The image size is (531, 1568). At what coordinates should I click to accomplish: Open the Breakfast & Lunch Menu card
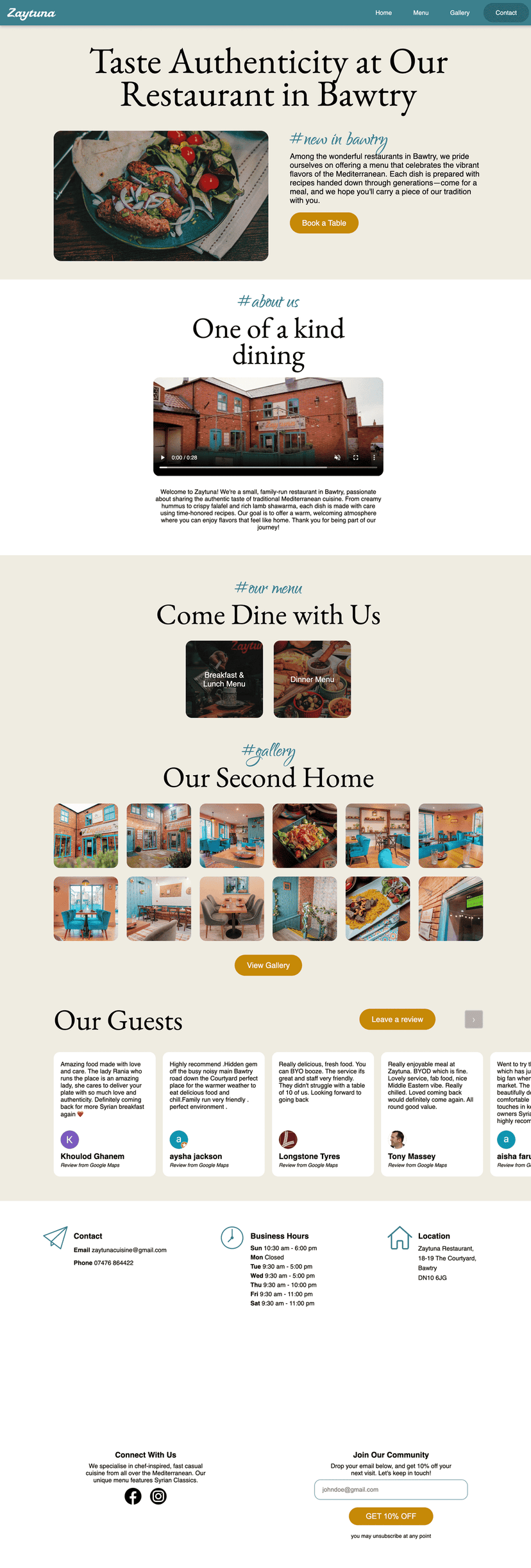(x=224, y=679)
